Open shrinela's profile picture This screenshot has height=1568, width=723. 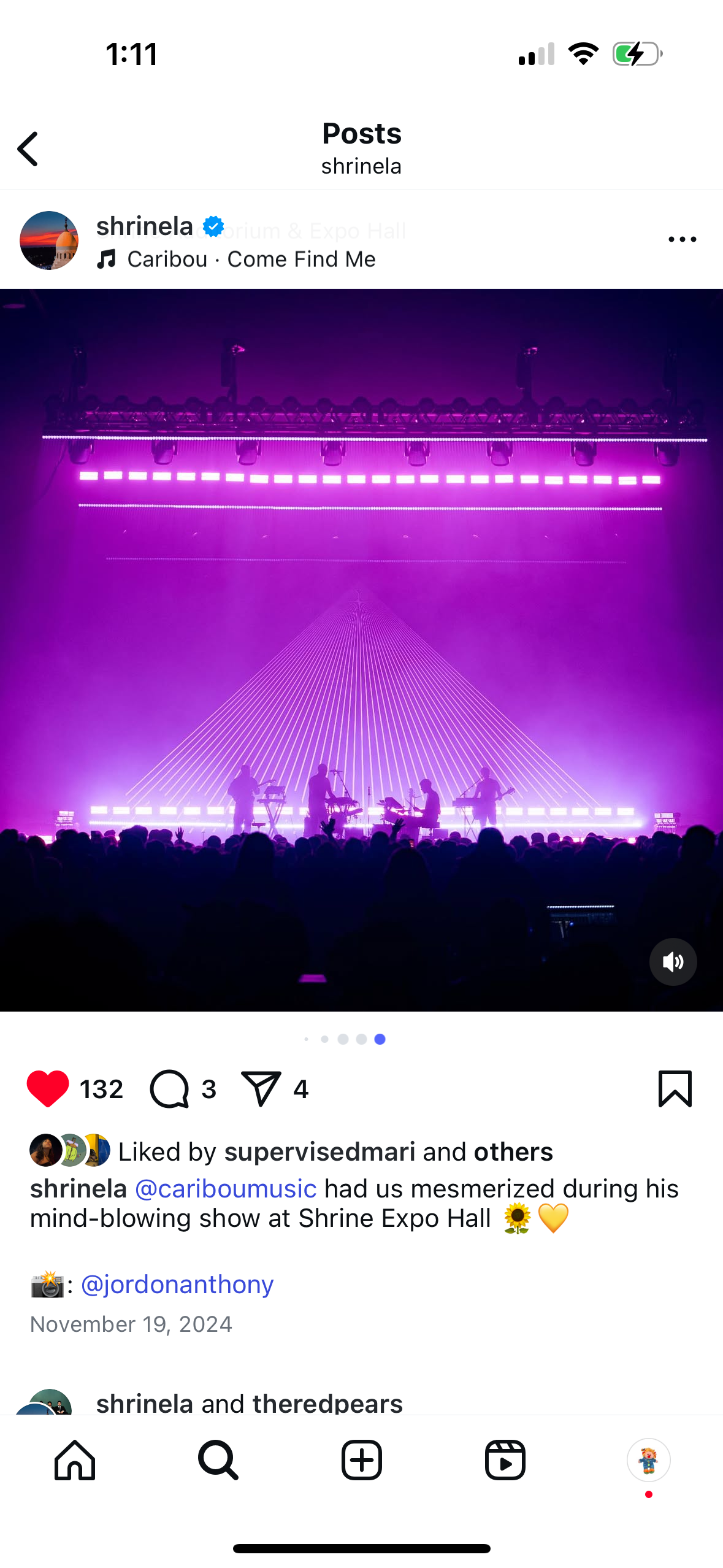49,240
